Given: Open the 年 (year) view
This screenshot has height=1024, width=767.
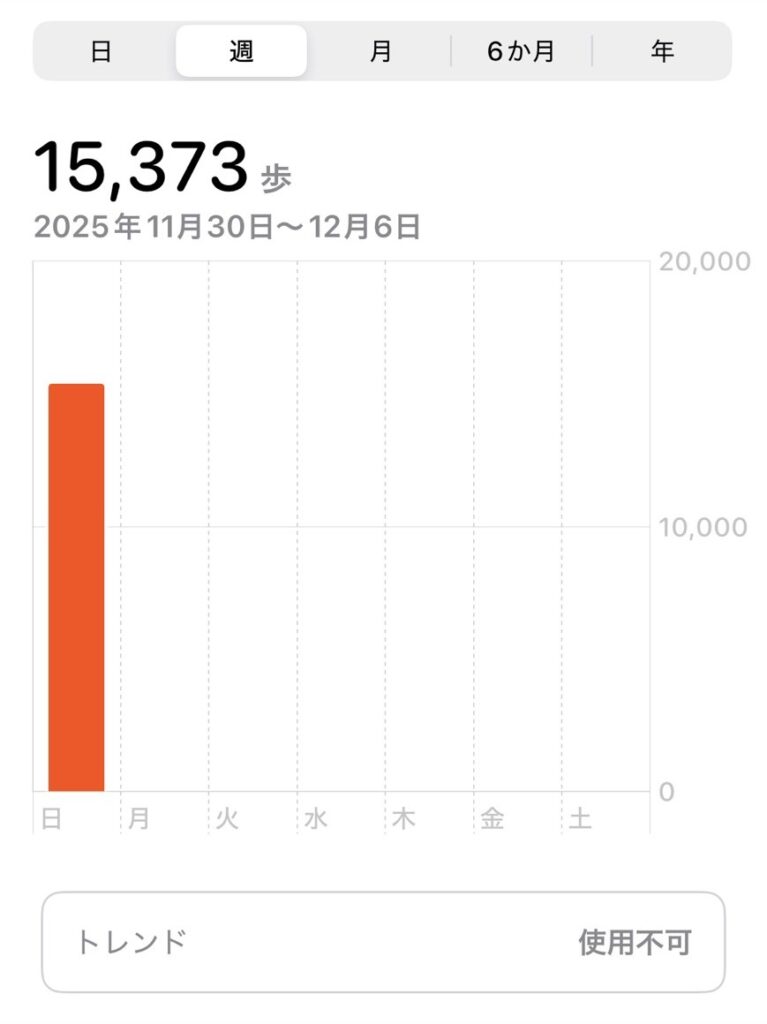Looking at the screenshot, I should (662, 52).
